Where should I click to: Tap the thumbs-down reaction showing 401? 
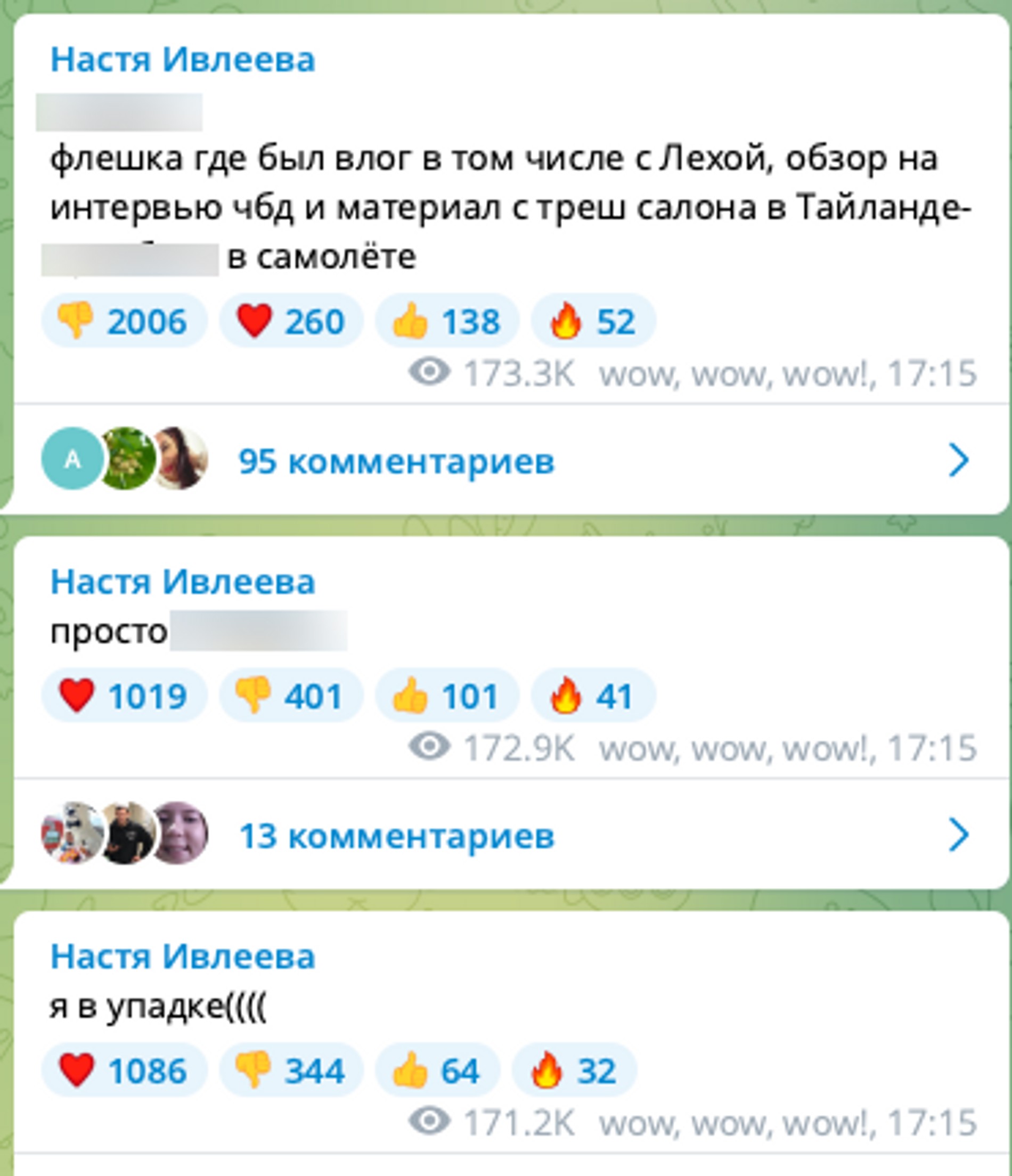291,696
